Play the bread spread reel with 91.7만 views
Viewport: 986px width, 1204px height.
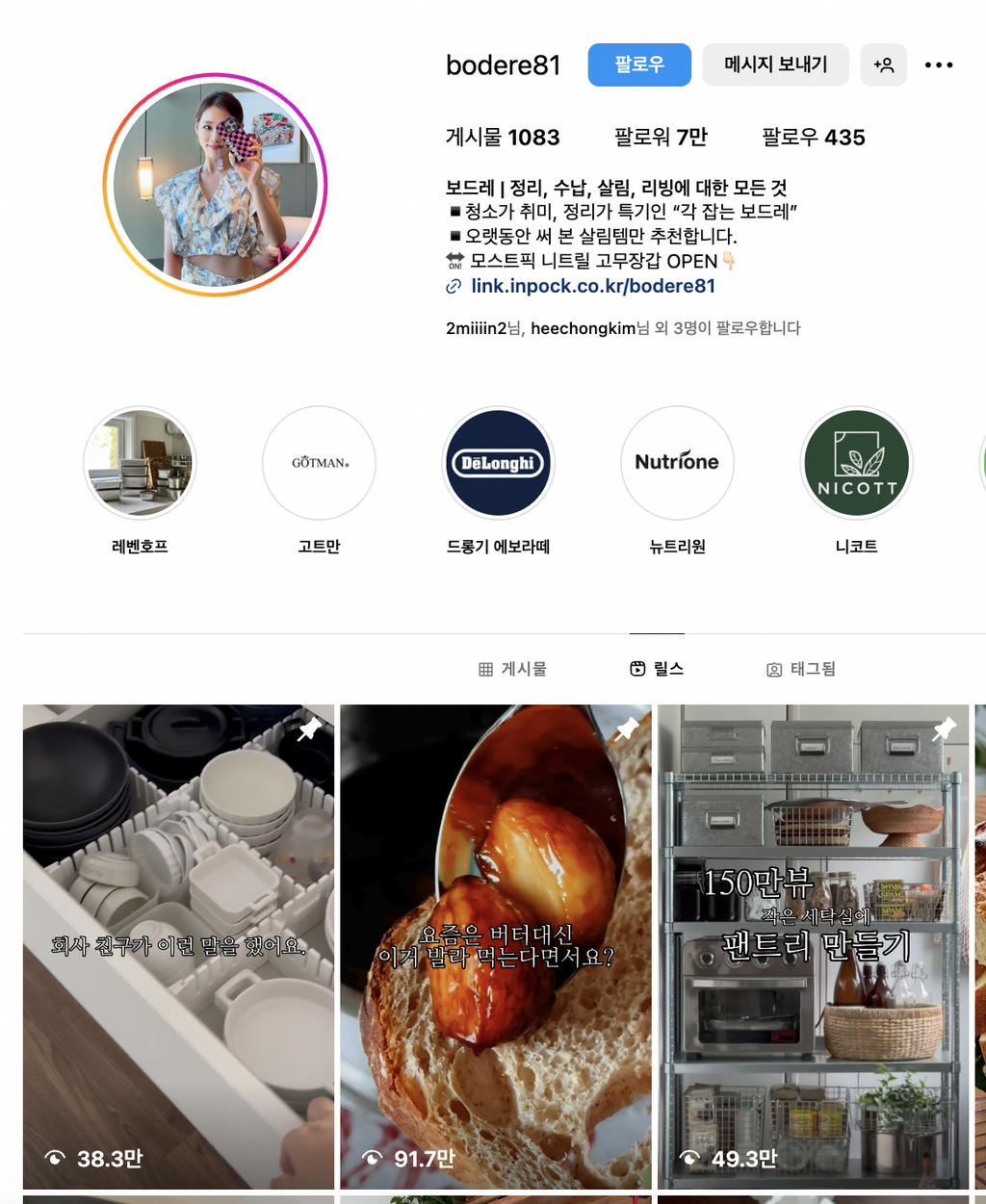[x=495, y=946]
